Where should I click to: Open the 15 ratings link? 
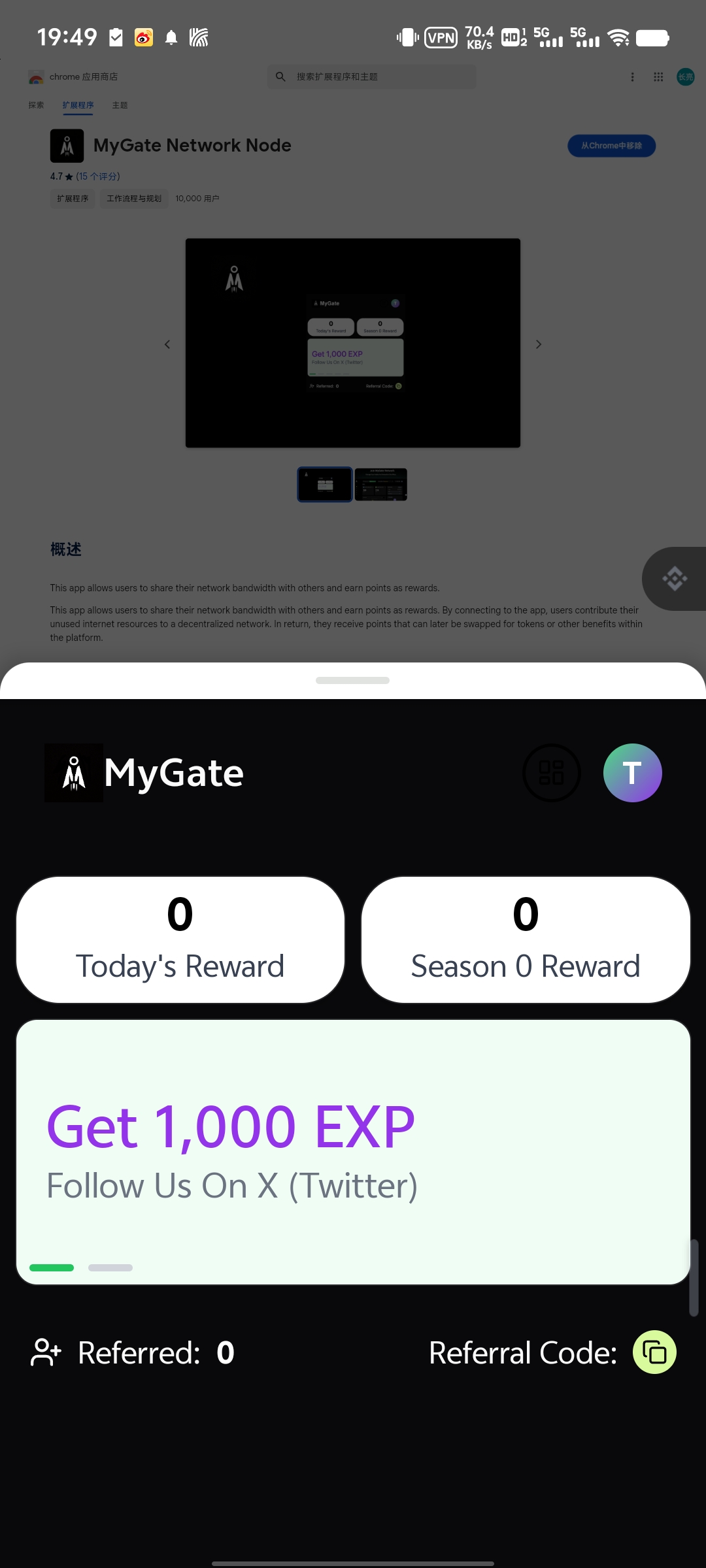pos(97,176)
